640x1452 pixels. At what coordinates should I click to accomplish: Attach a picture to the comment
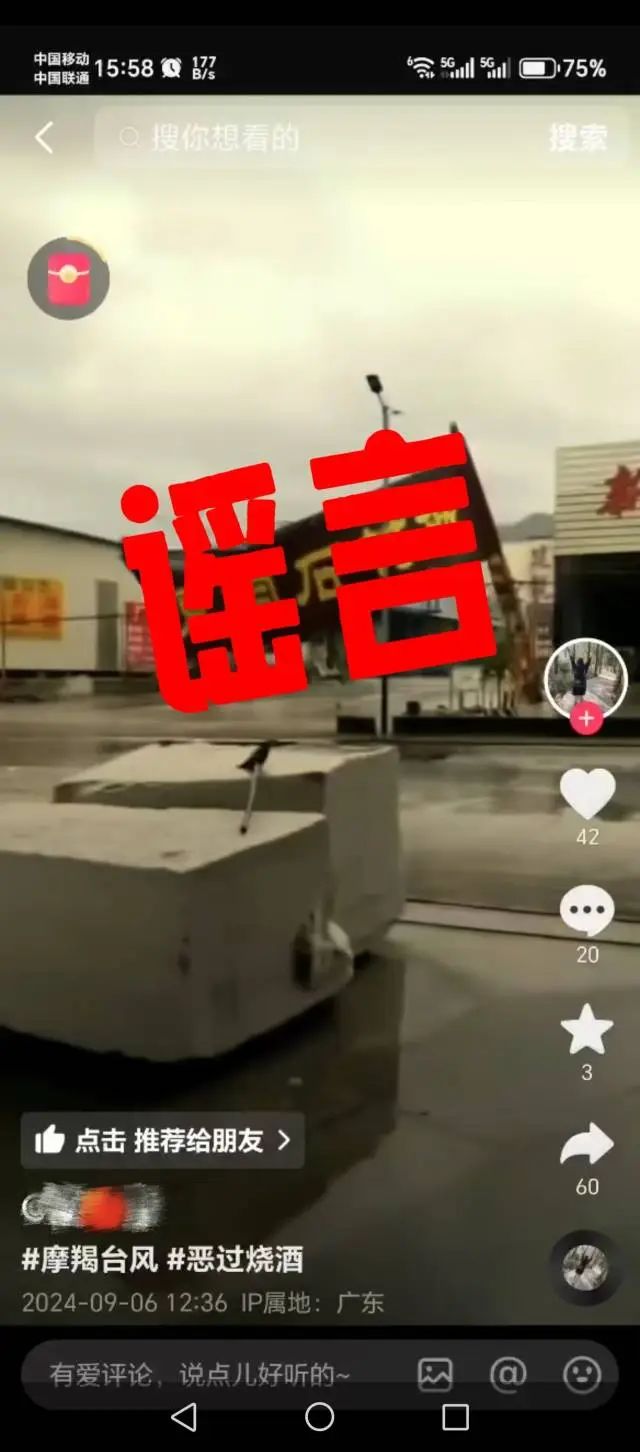pyautogui.click(x=435, y=1375)
